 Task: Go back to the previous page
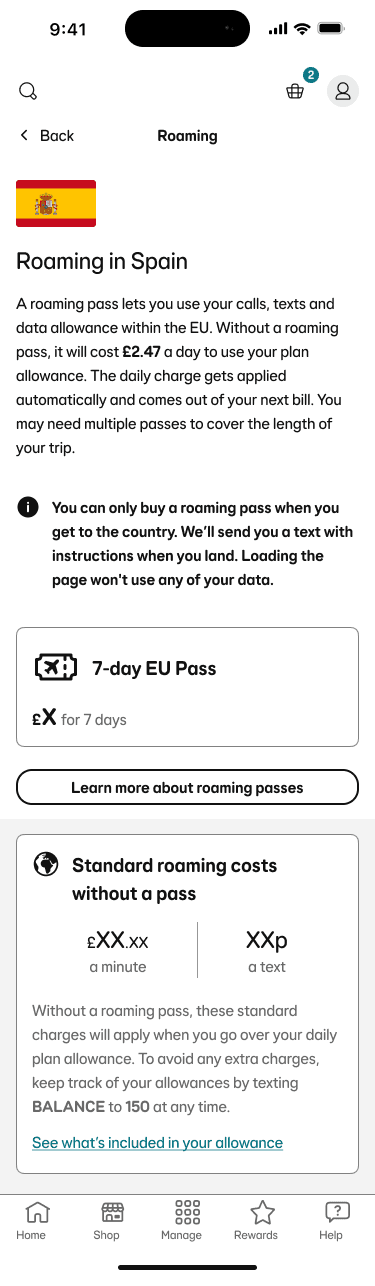pos(46,136)
